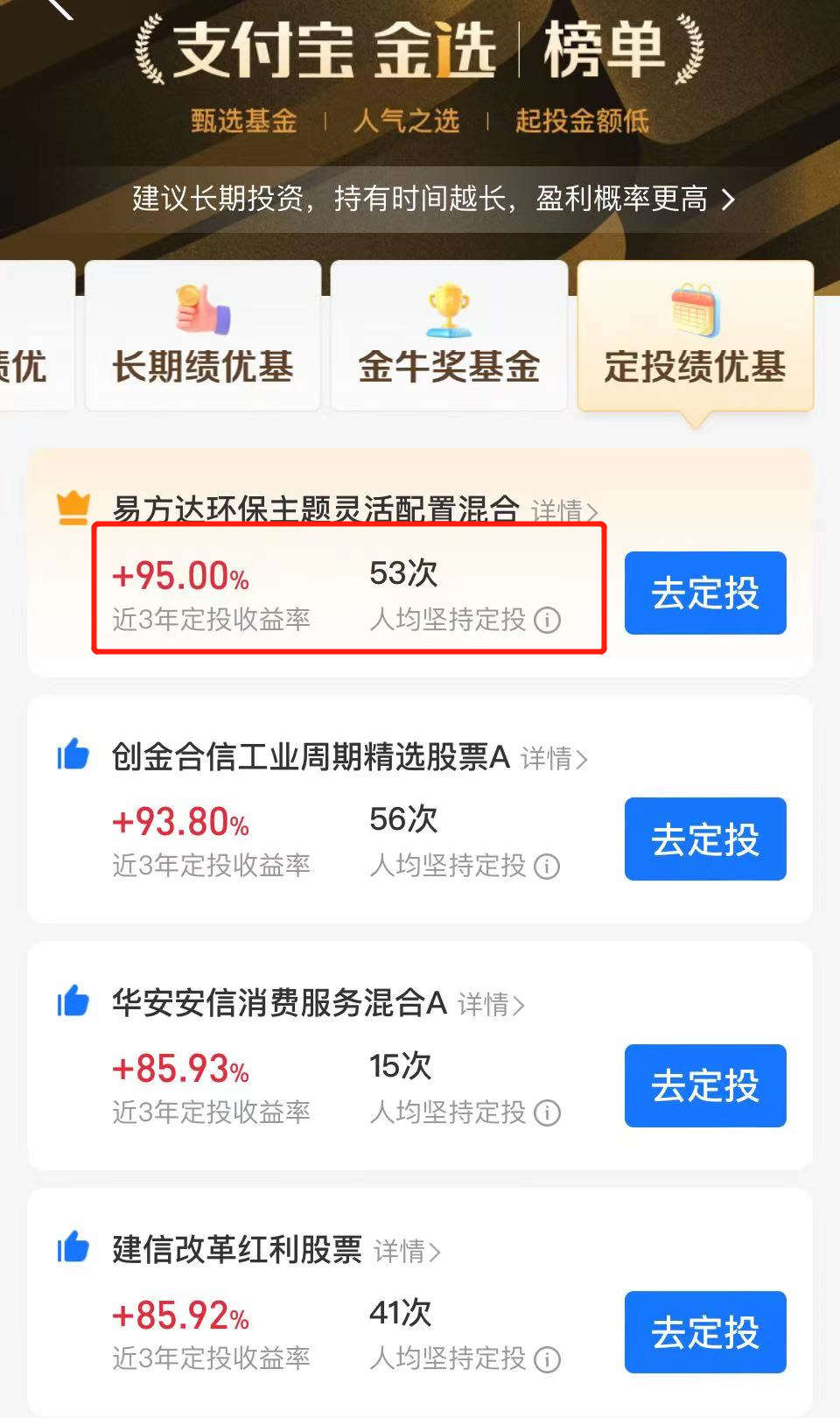Invest via 去定投 in 建信改革红利股票
The width and height of the screenshot is (840, 1418).
coord(705,1332)
